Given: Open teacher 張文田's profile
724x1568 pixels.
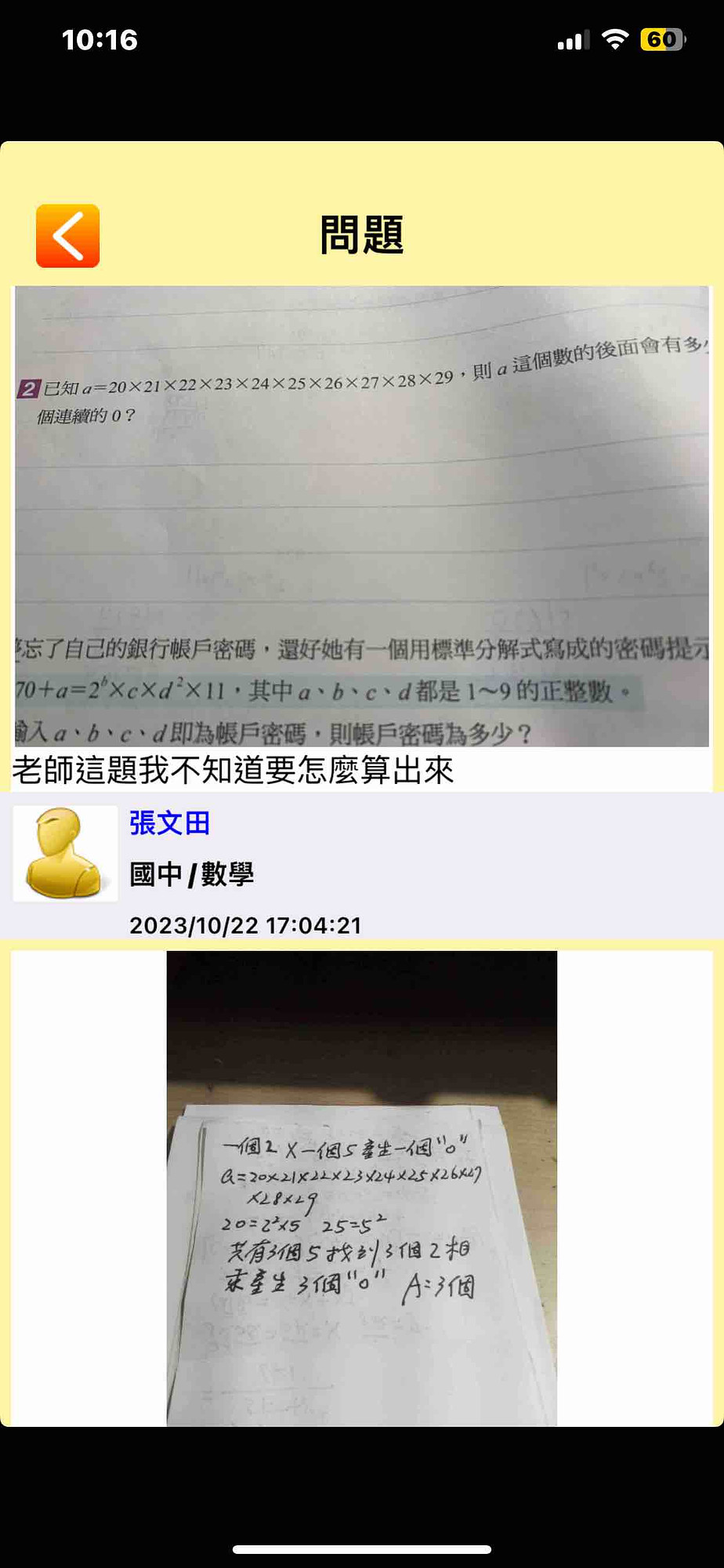Looking at the screenshot, I should 169,823.
